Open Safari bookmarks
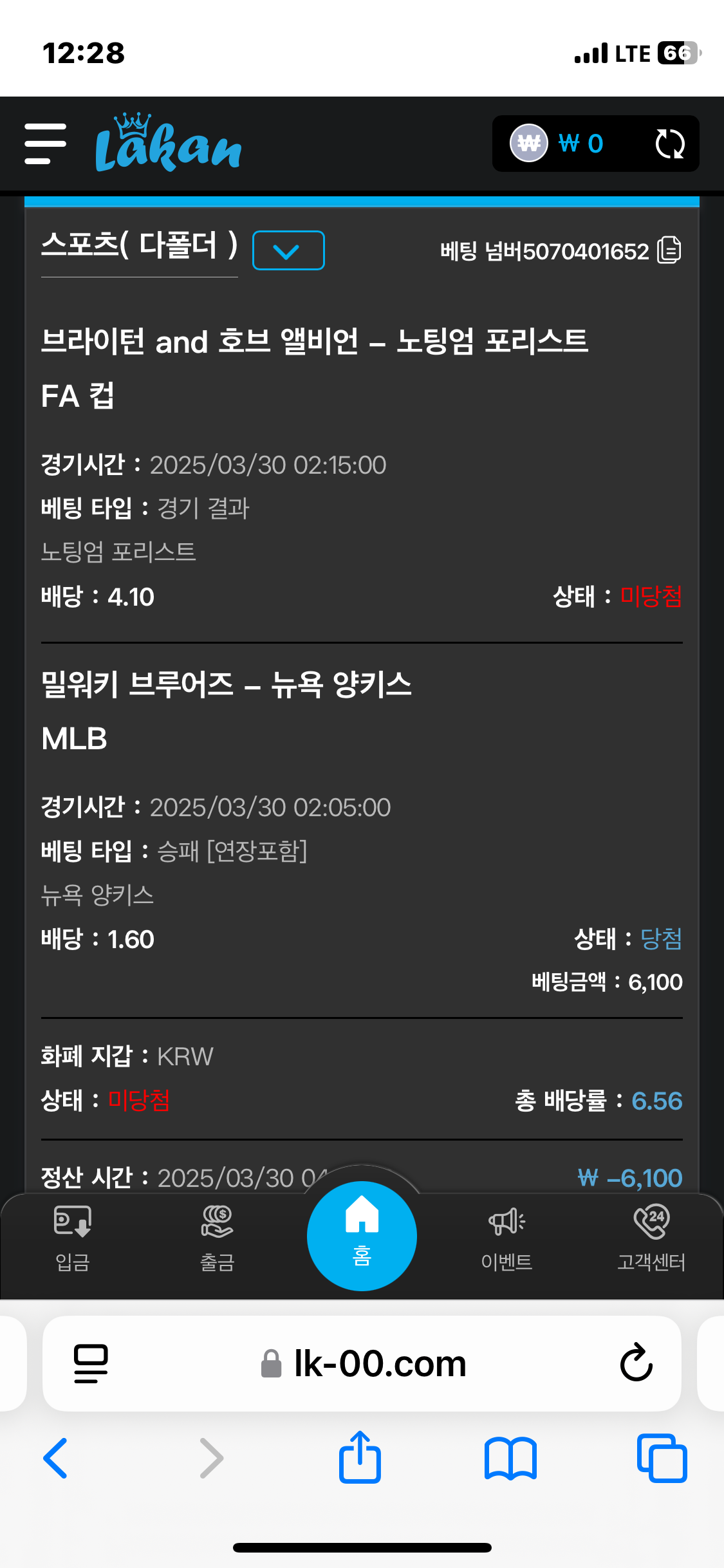This screenshot has width=724, height=1568. coord(510,1458)
